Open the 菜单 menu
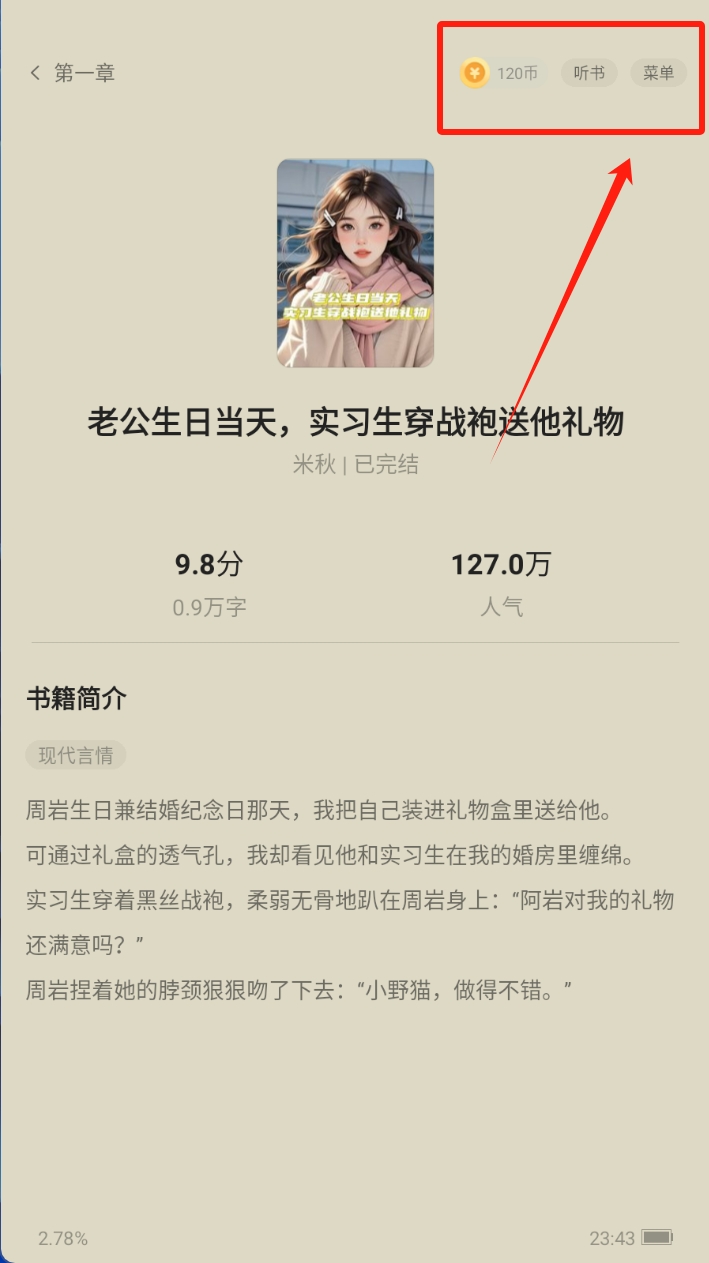Viewport: 709px width, 1263px height. click(x=658, y=73)
